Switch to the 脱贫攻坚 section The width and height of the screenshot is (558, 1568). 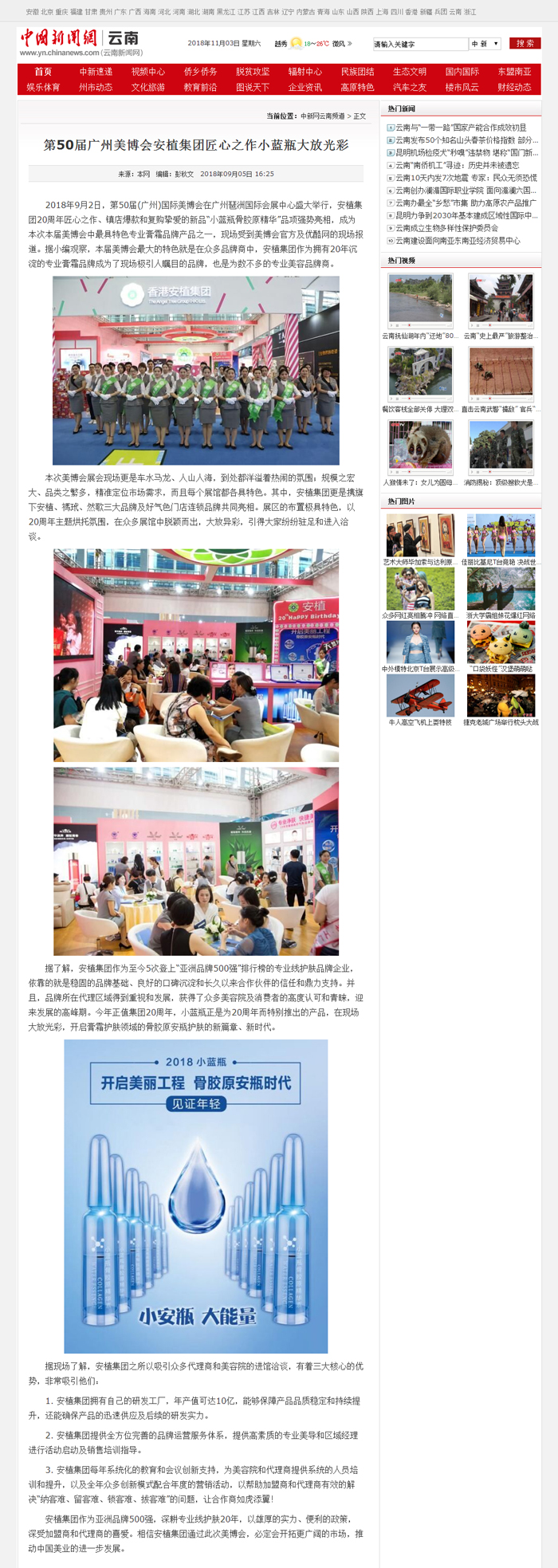tap(253, 72)
